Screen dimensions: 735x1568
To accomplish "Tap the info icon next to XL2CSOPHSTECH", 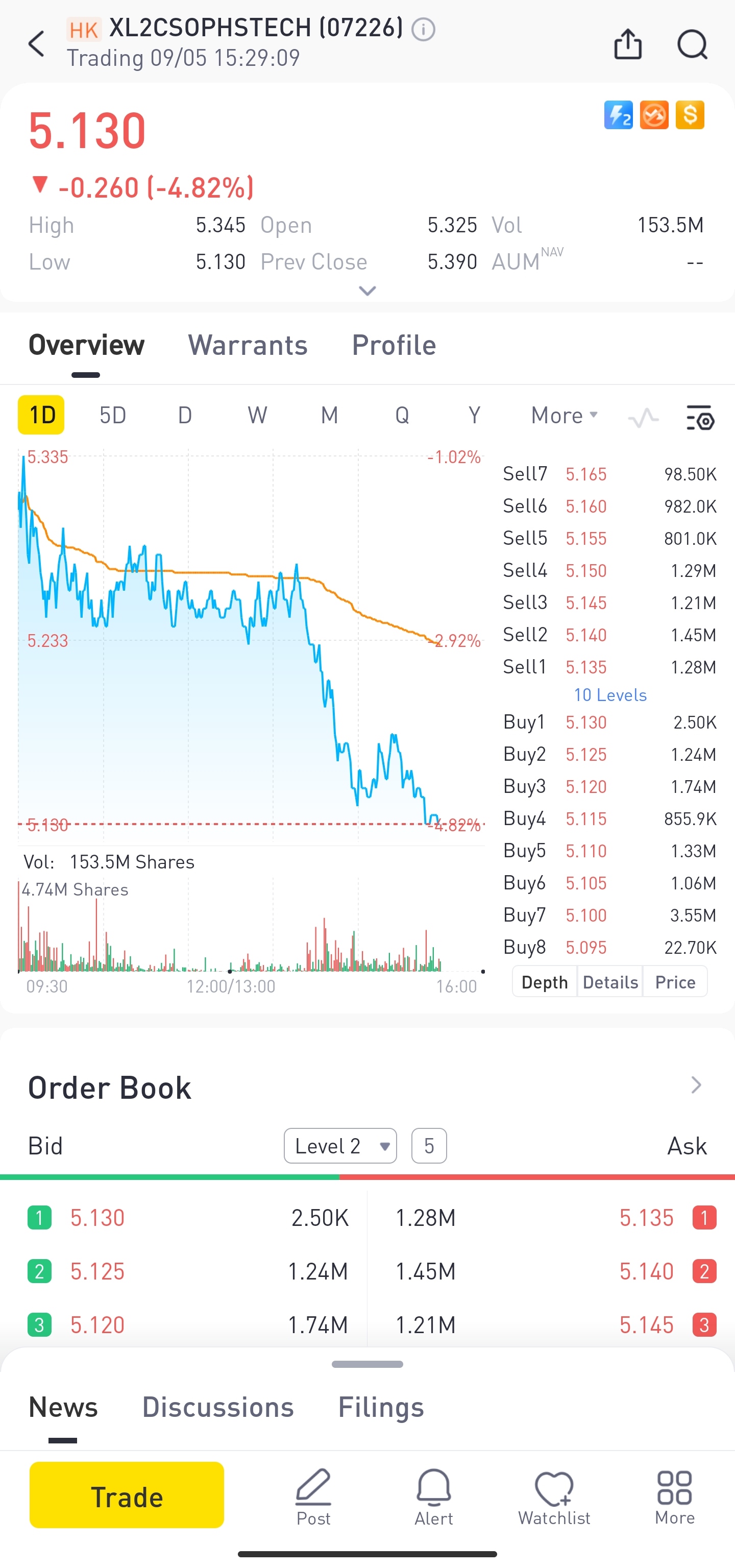I will coord(424,28).
